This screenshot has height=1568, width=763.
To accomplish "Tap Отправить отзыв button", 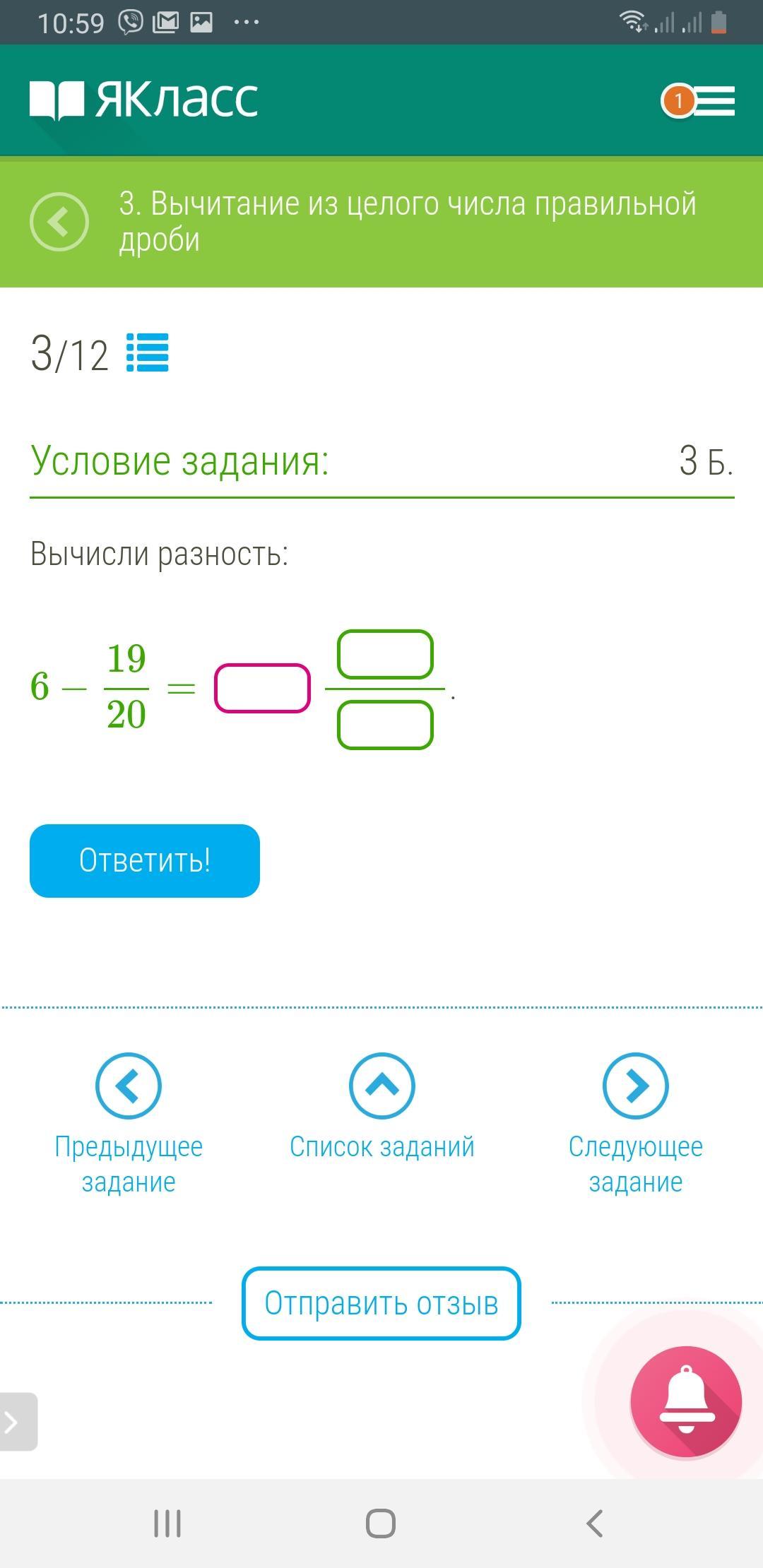I will coord(381,1303).
